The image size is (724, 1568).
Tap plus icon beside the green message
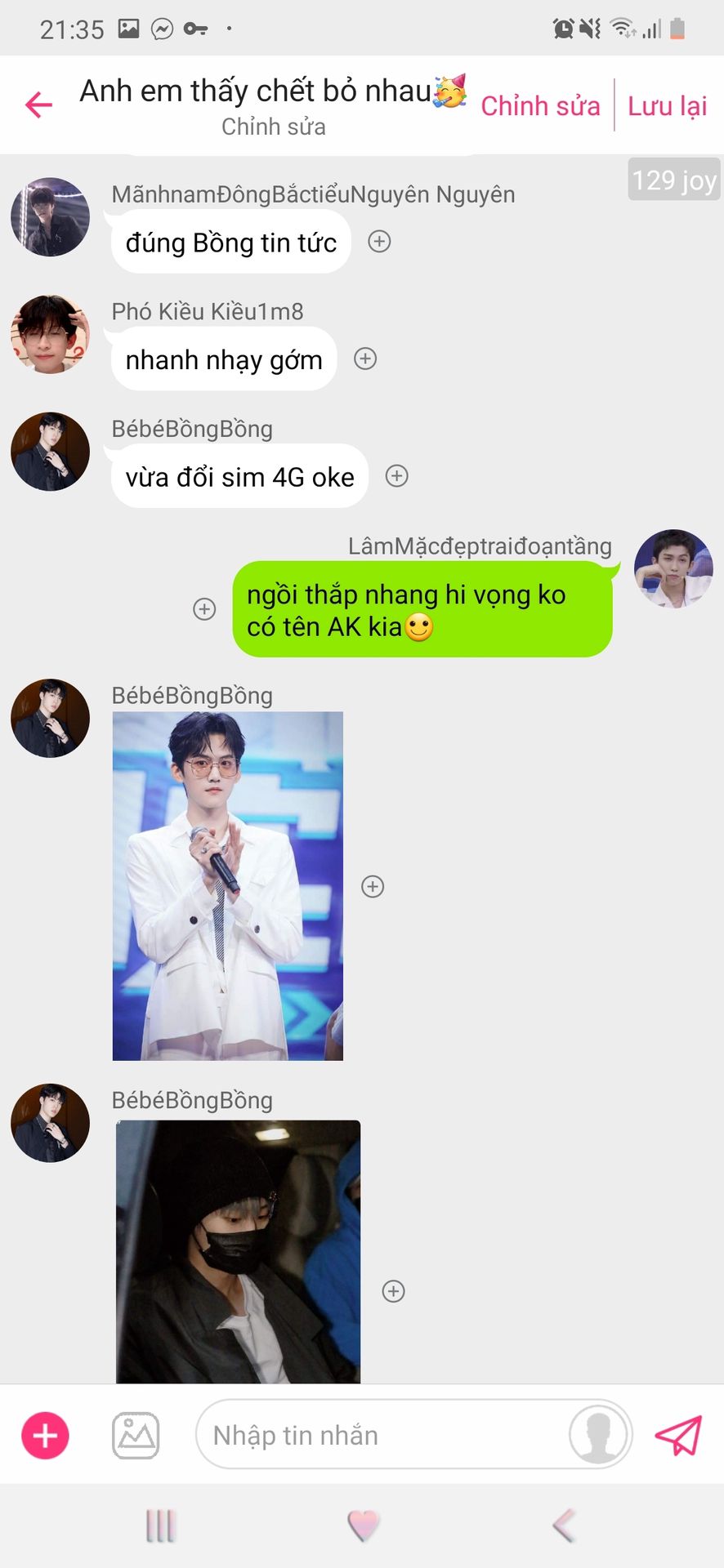[x=204, y=609]
